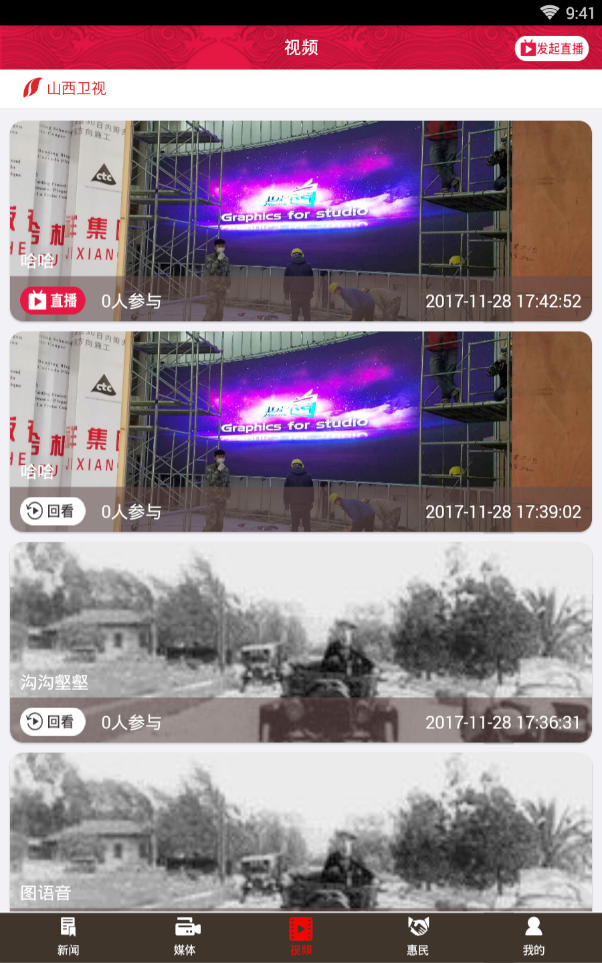Open the 沟沟壑壑 video card
602x963 pixels.
[x=300, y=620]
